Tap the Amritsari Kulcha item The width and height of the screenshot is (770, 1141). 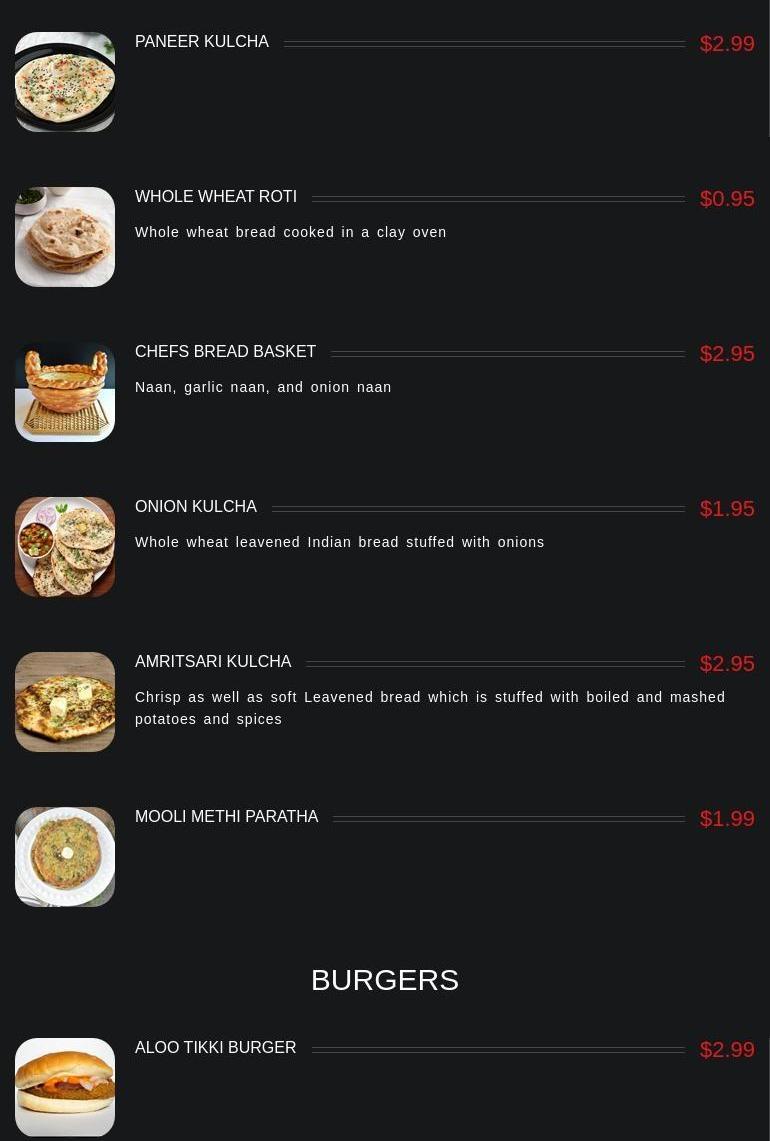coord(213,662)
